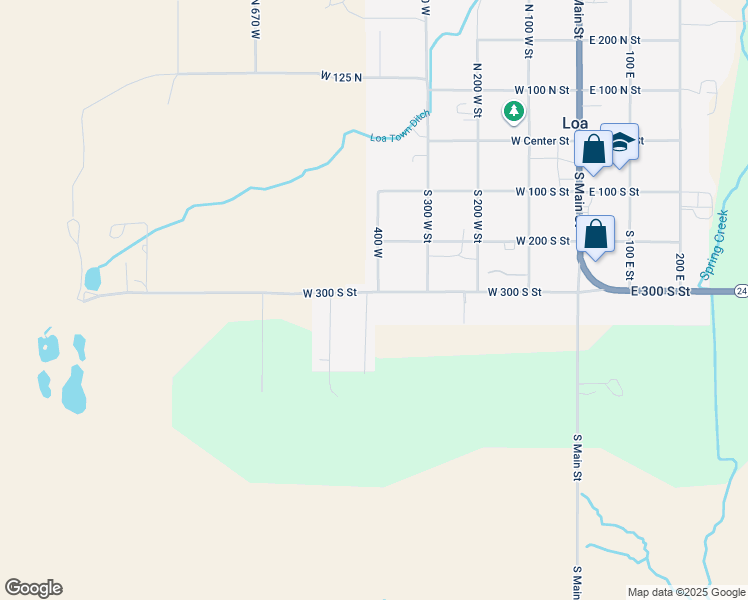Select the school marker next to Loa
The height and width of the screenshot is (600, 748).
point(621,143)
